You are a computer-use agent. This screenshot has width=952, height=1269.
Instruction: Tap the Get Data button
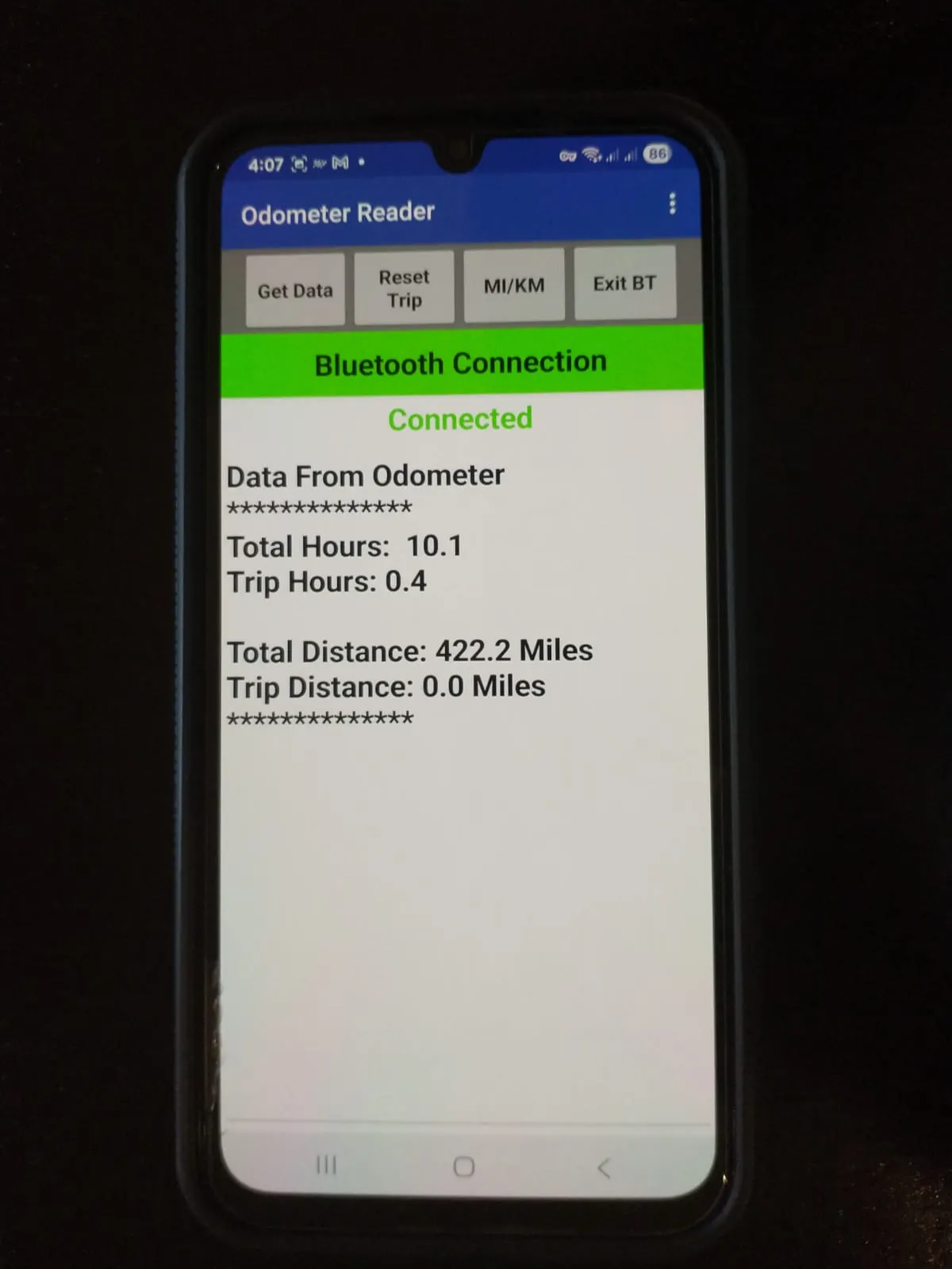(x=295, y=290)
